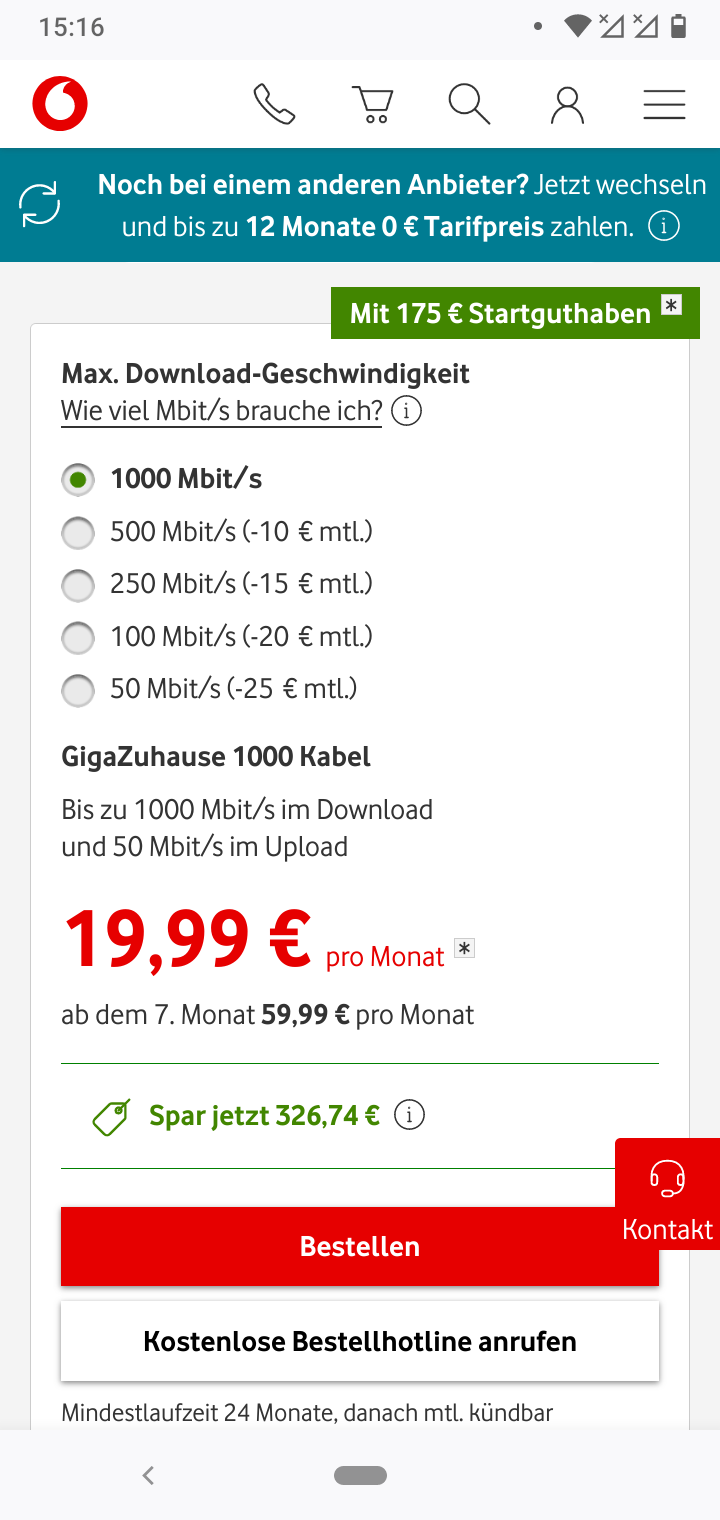
Task: Select the 500 Mbit/s option
Action: pyautogui.click(x=77, y=533)
